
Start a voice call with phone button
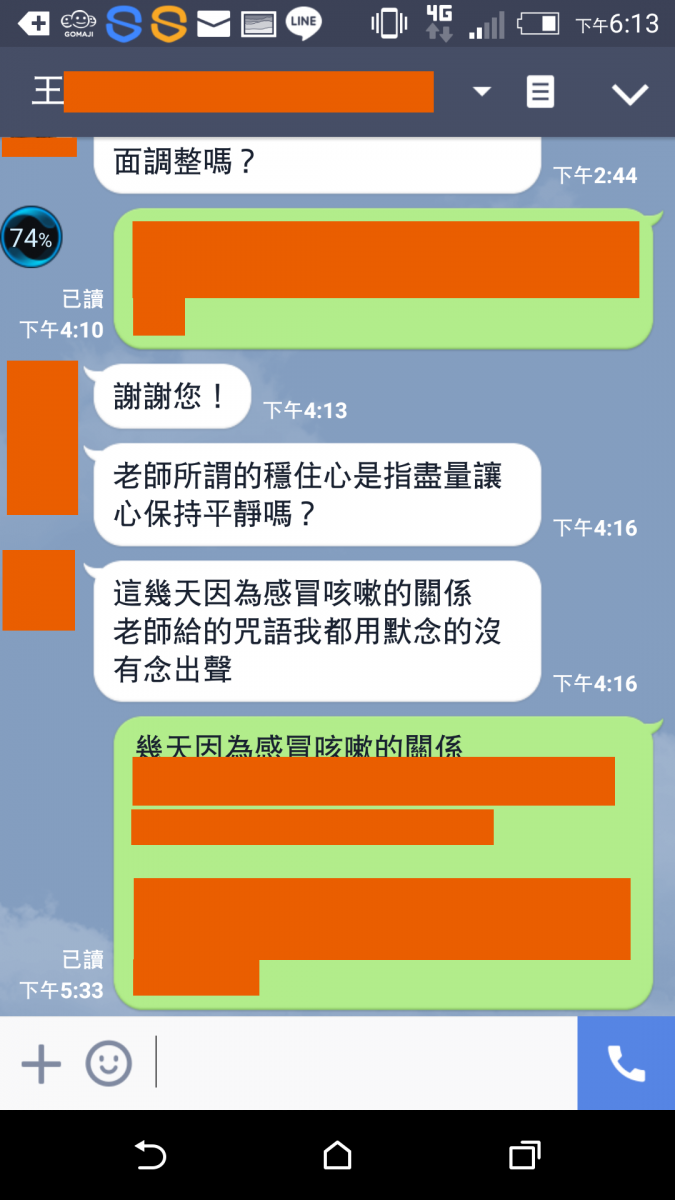click(x=626, y=1063)
